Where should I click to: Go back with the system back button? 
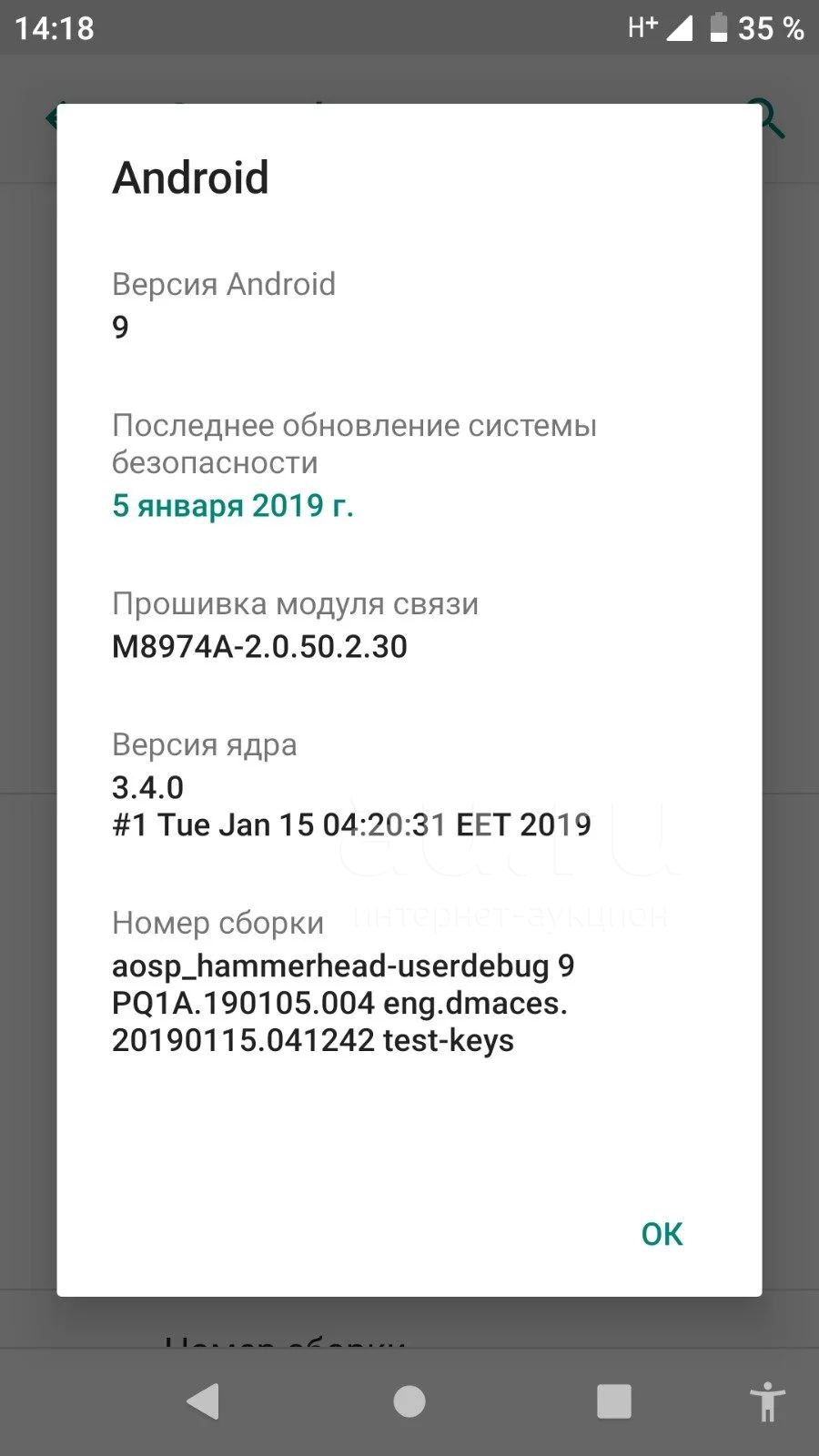[x=203, y=1401]
